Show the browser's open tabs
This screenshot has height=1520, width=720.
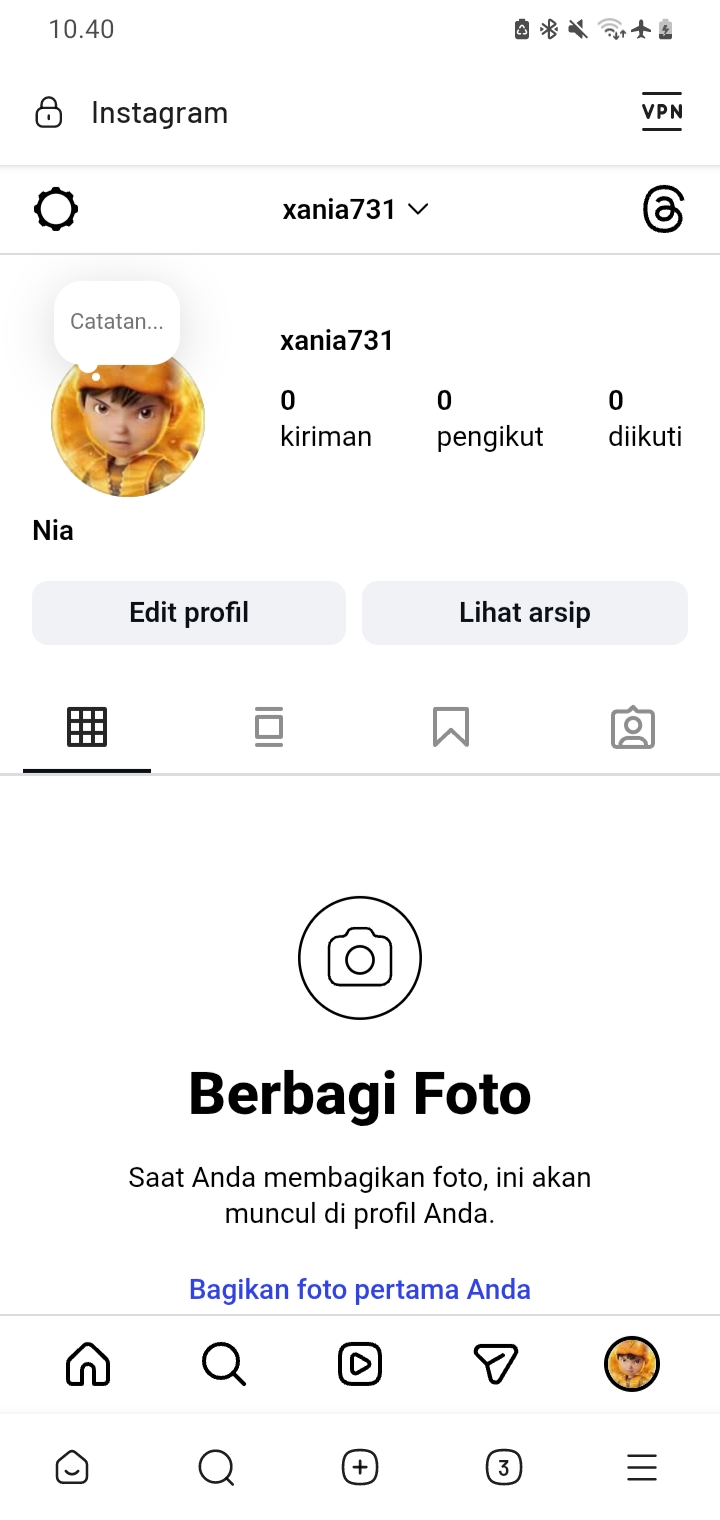503,1467
